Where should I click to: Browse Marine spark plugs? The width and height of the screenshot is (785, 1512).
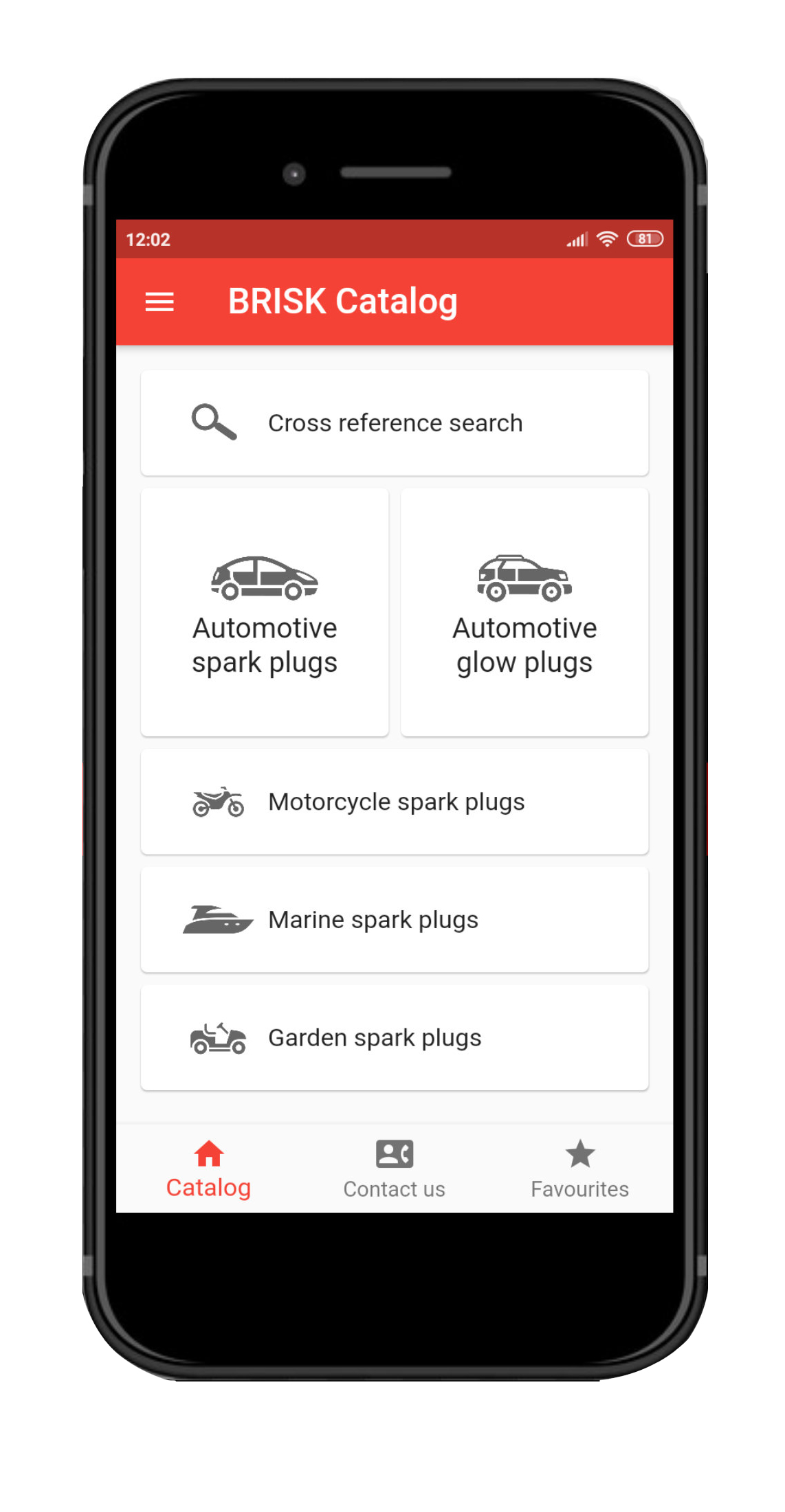395,920
